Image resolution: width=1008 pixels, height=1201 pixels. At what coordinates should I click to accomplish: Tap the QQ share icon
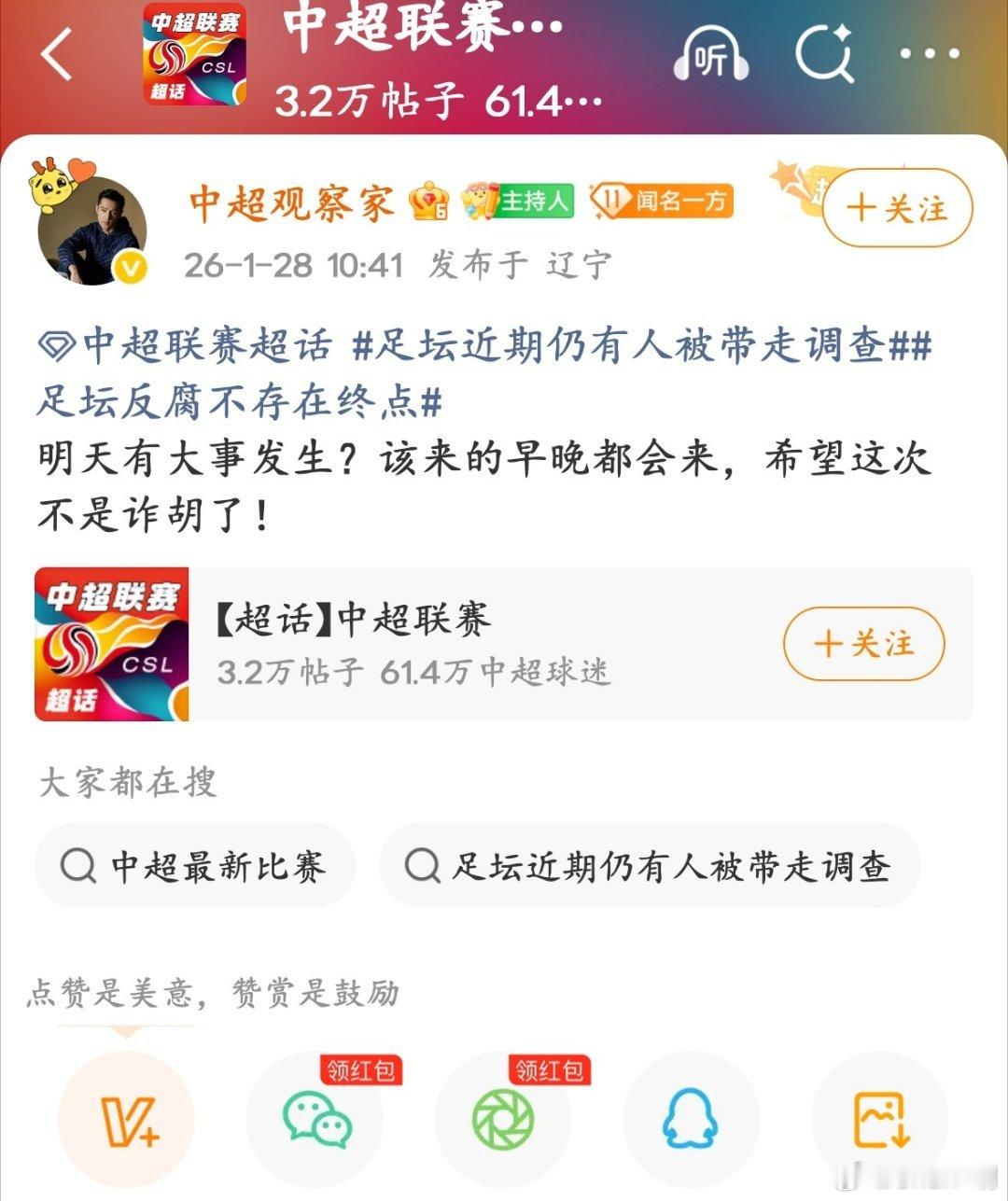click(690, 1120)
